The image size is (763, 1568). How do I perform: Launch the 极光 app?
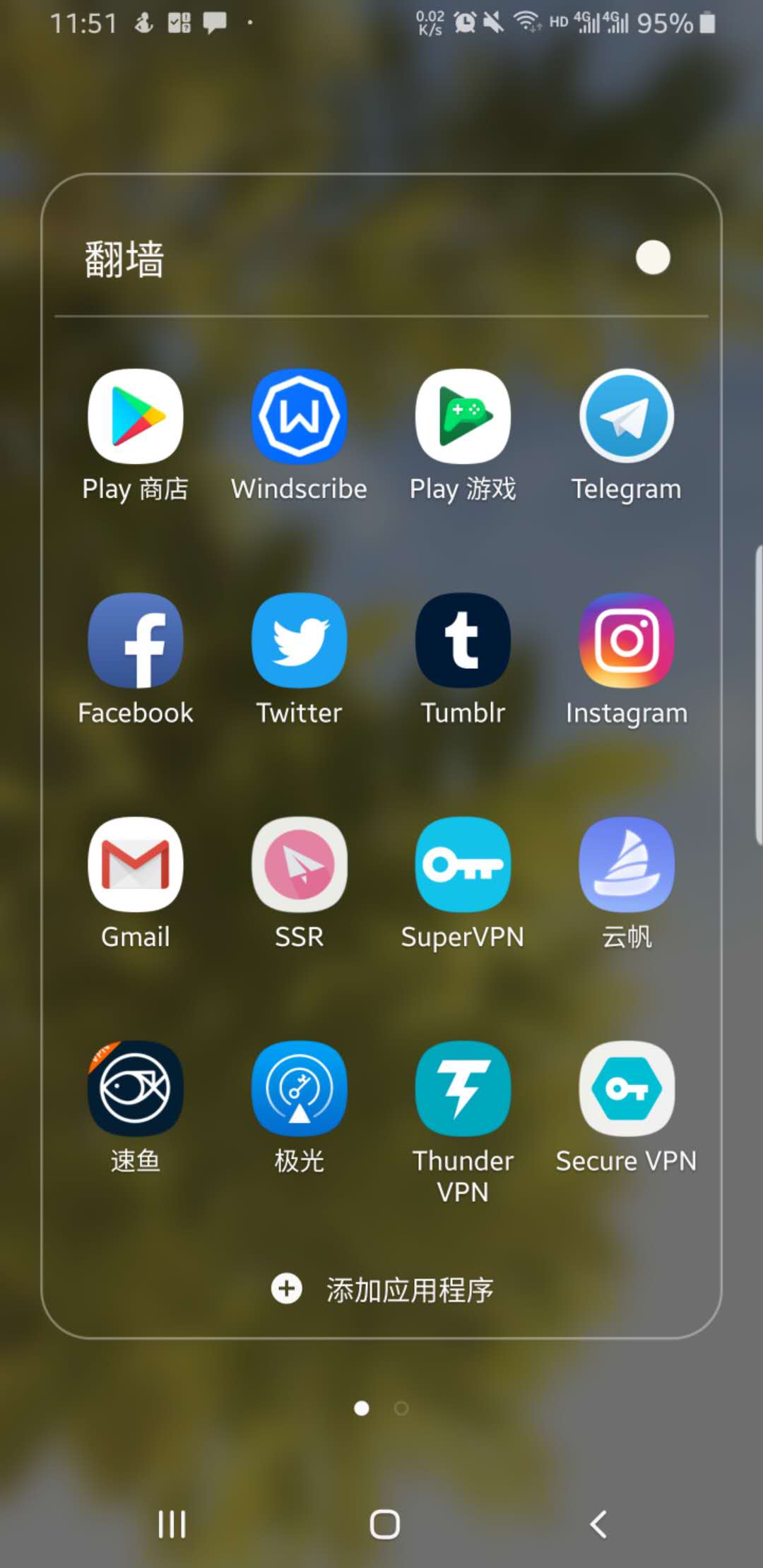pyautogui.click(x=299, y=1088)
